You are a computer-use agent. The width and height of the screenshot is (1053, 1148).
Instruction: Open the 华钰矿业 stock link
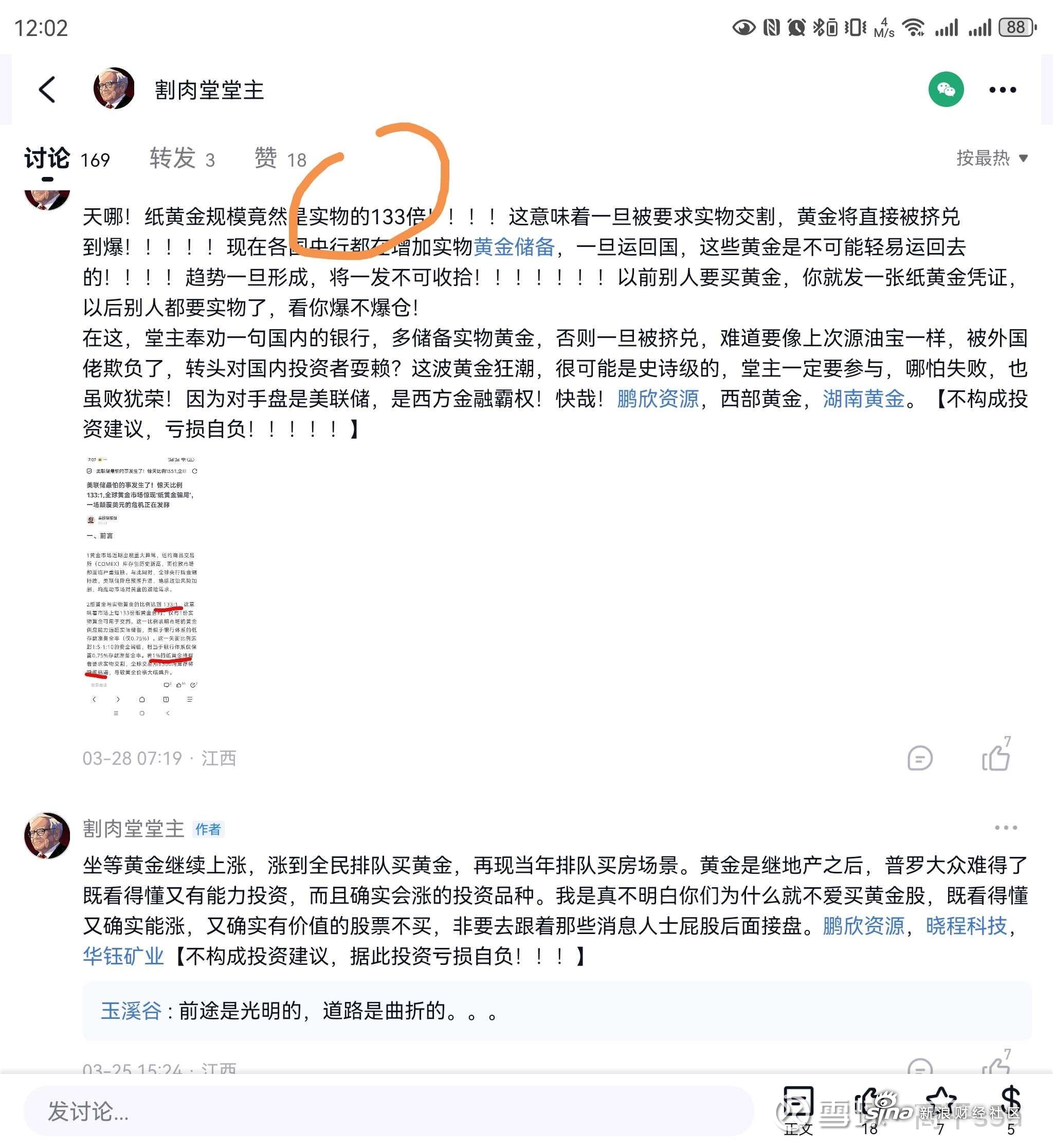[123, 956]
